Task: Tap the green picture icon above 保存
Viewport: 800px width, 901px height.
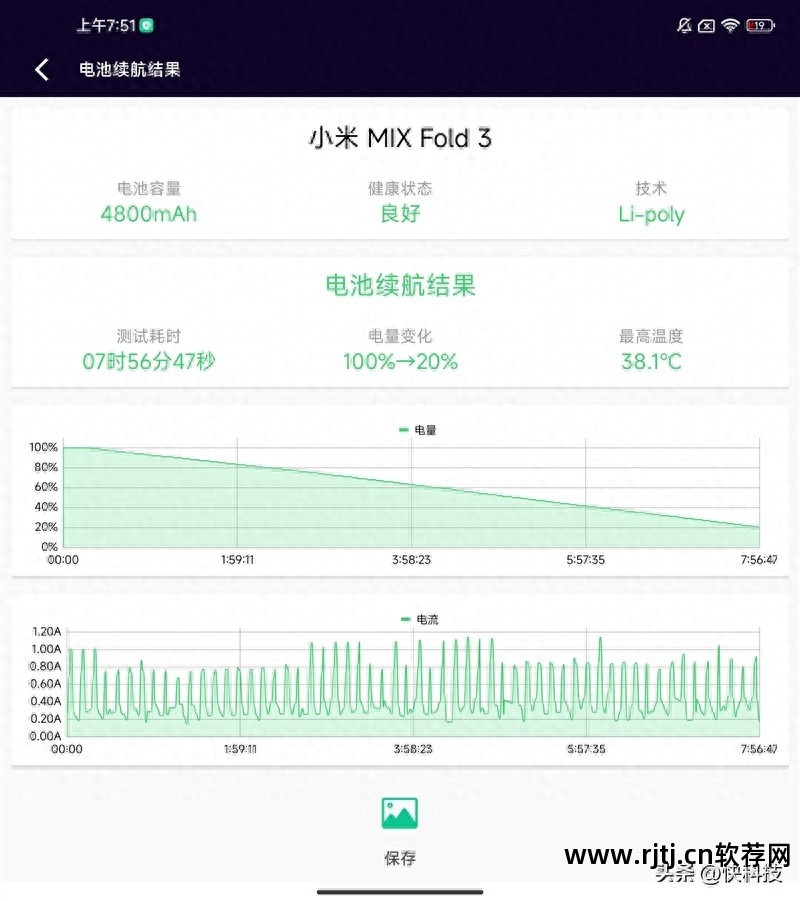Action: tap(400, 814)
